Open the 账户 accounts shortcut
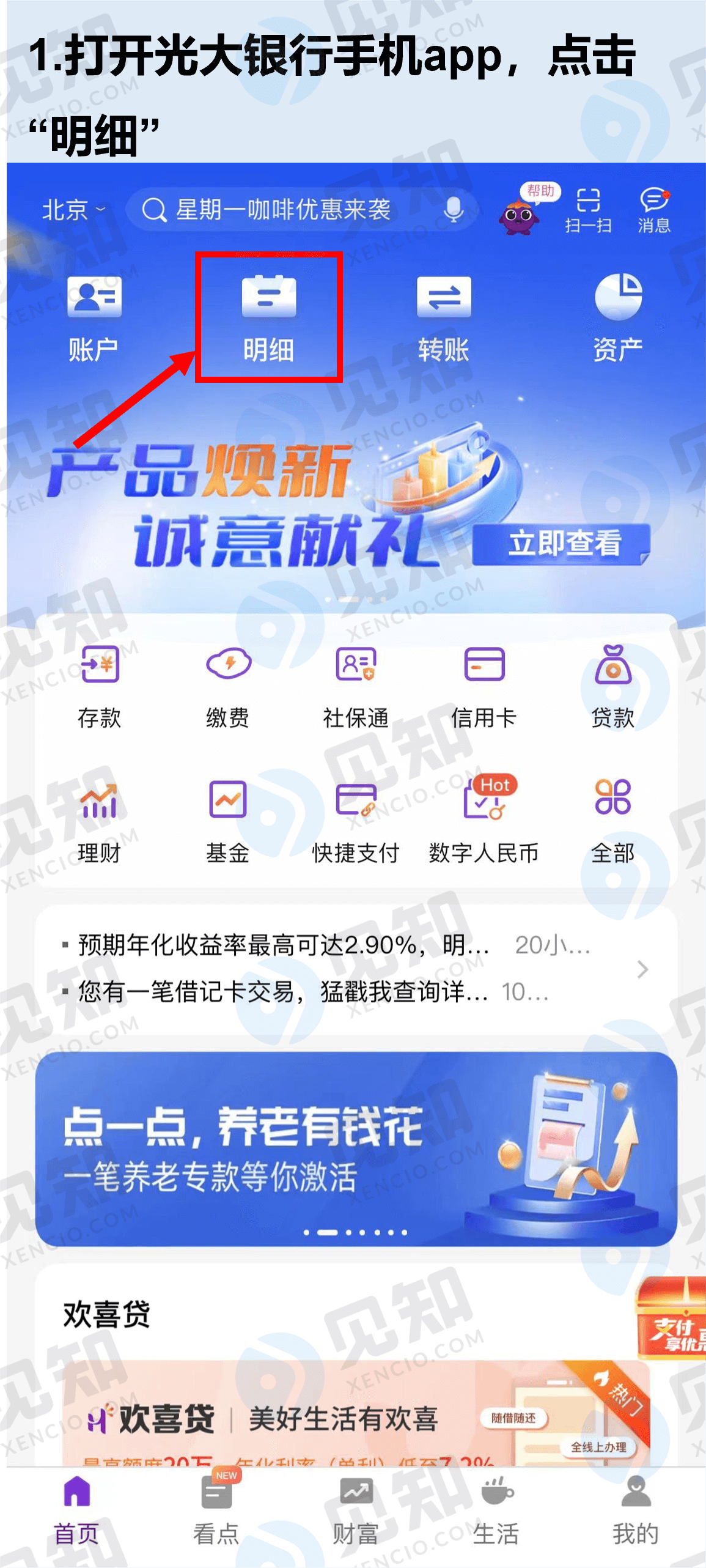 point(94,318)
